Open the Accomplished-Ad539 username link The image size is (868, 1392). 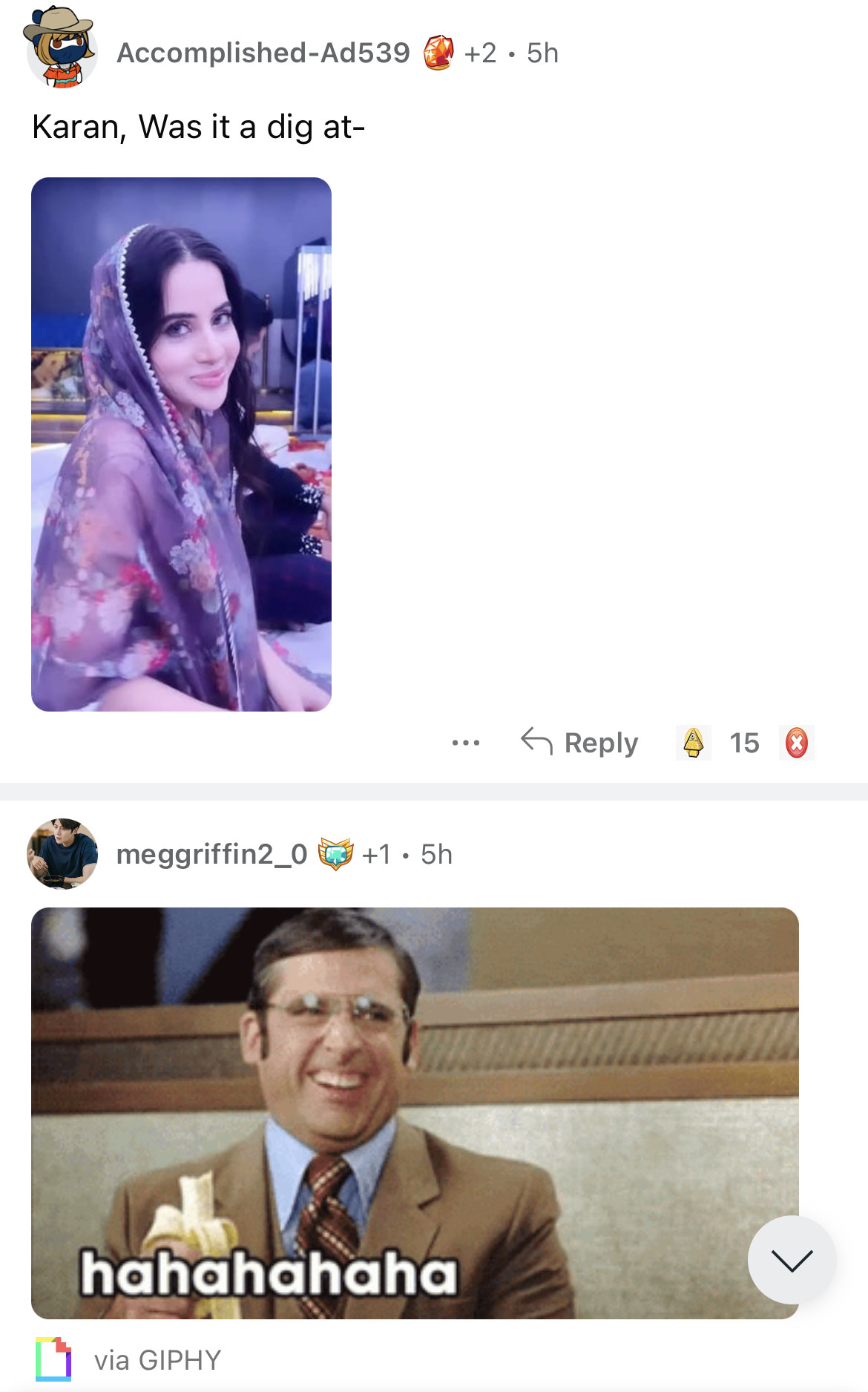[263, 53]
